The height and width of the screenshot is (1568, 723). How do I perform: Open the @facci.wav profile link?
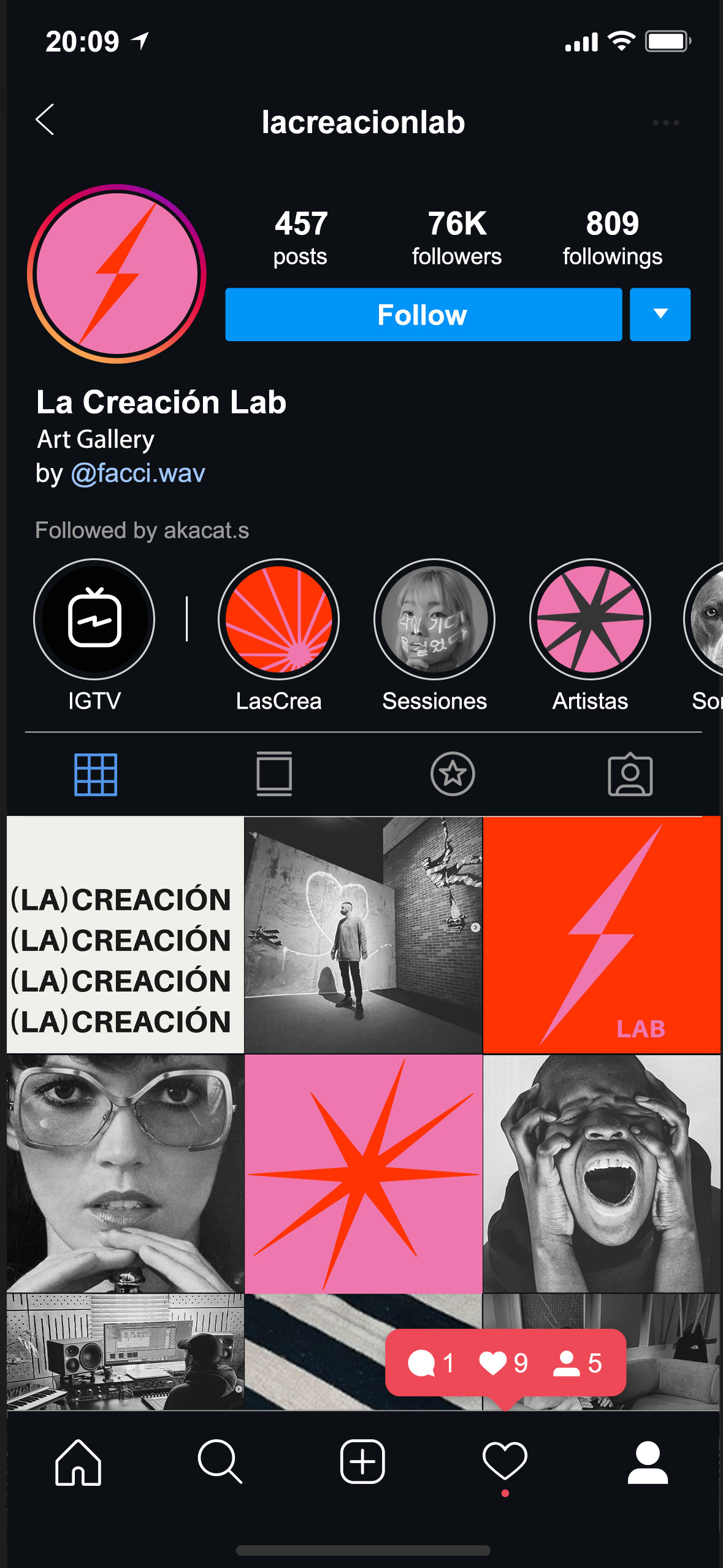(x=138, y=474)
